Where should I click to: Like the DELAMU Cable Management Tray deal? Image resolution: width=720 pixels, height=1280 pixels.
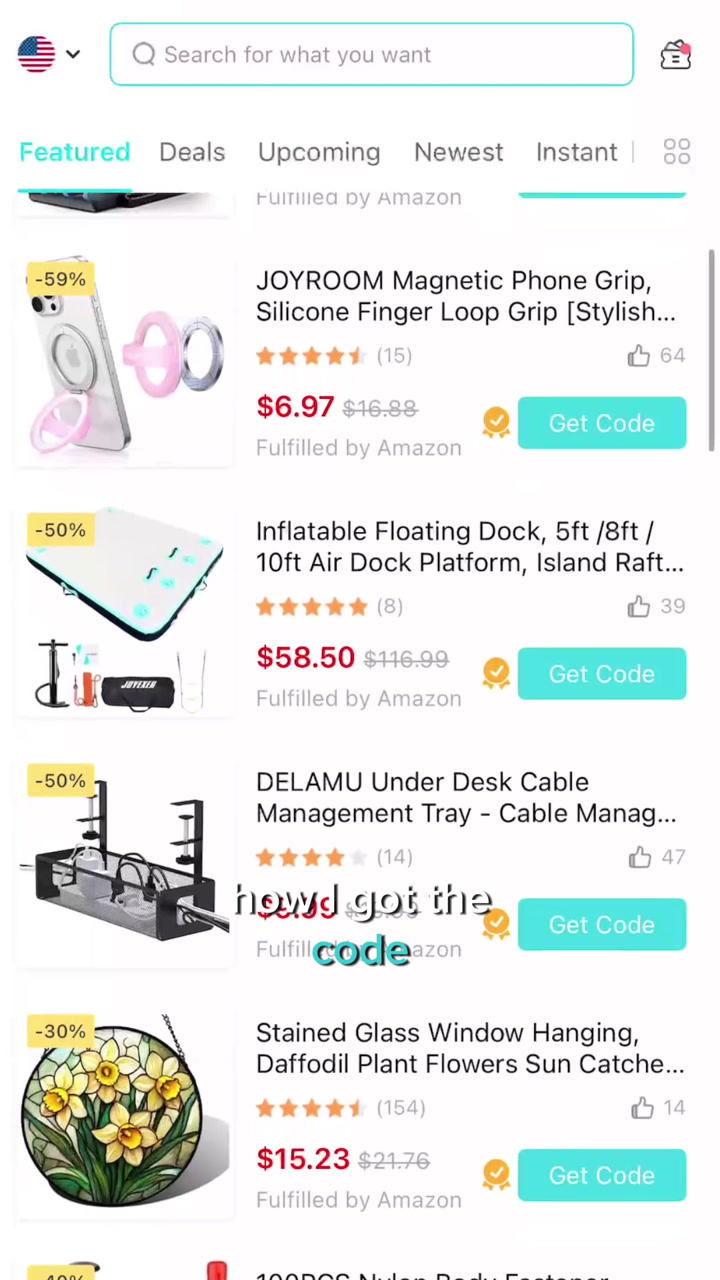pyautogui.click(x=639, y=858)
